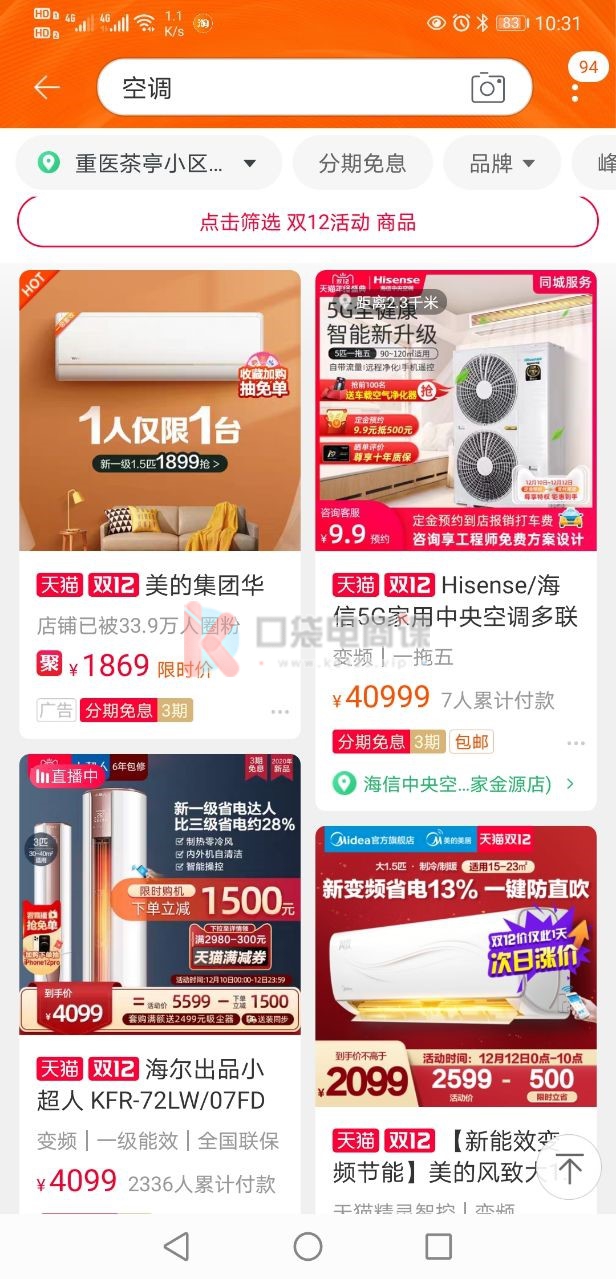The image size is (616, 1279).
Task: Go back using the top arrow
Action: [46, 88]
